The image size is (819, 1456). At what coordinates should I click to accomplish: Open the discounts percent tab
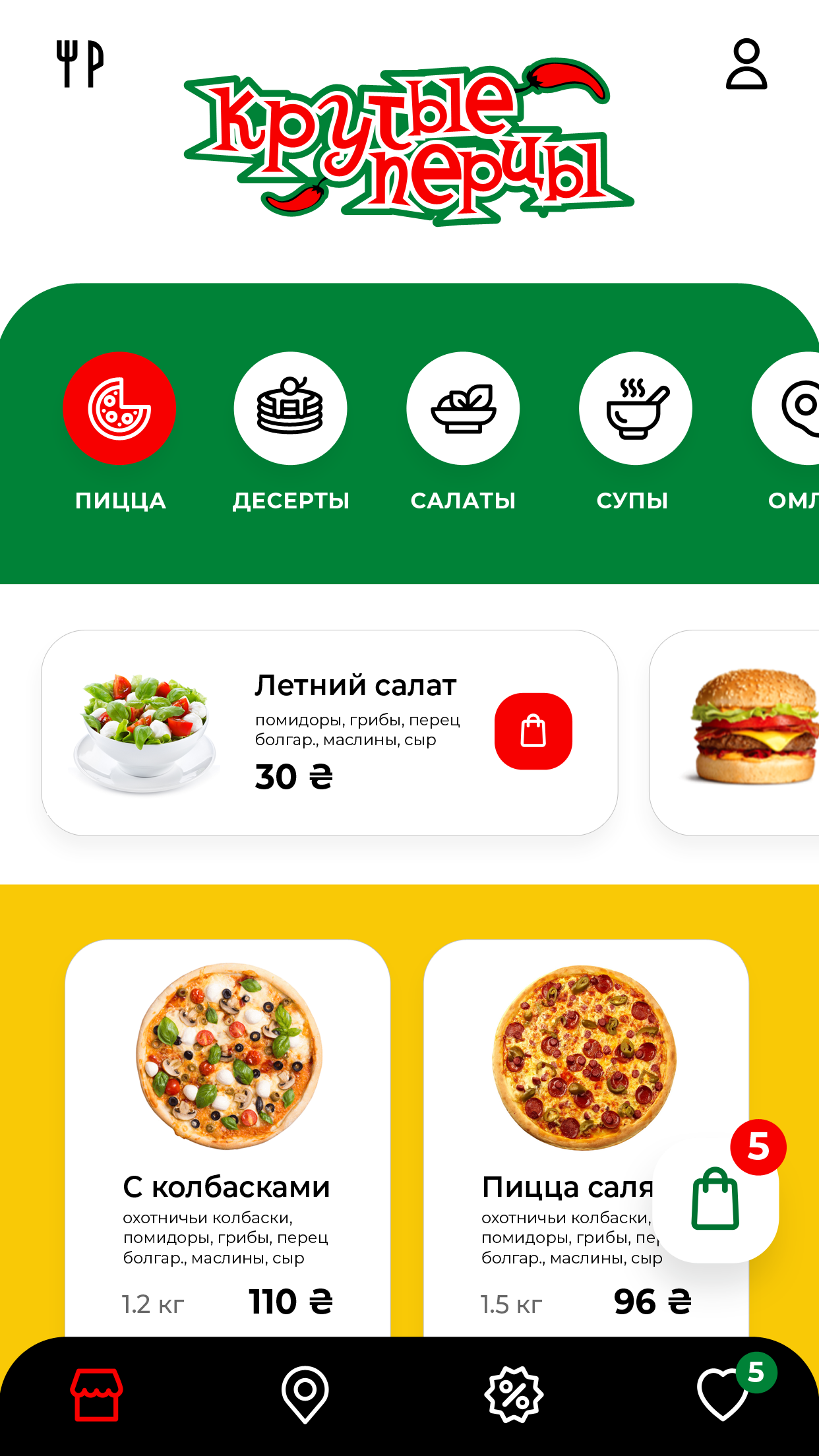[514, 1394]
